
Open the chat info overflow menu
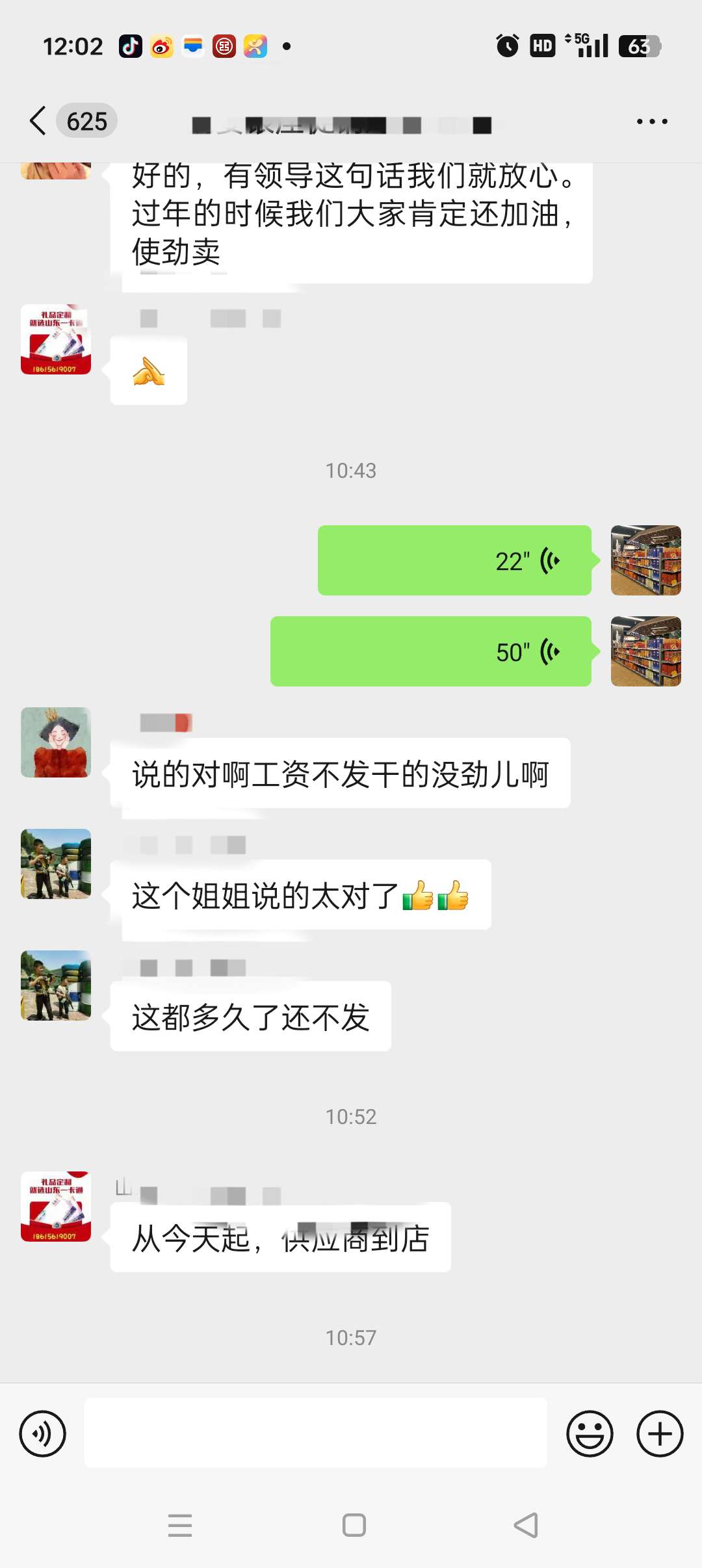tap(652, 122)
